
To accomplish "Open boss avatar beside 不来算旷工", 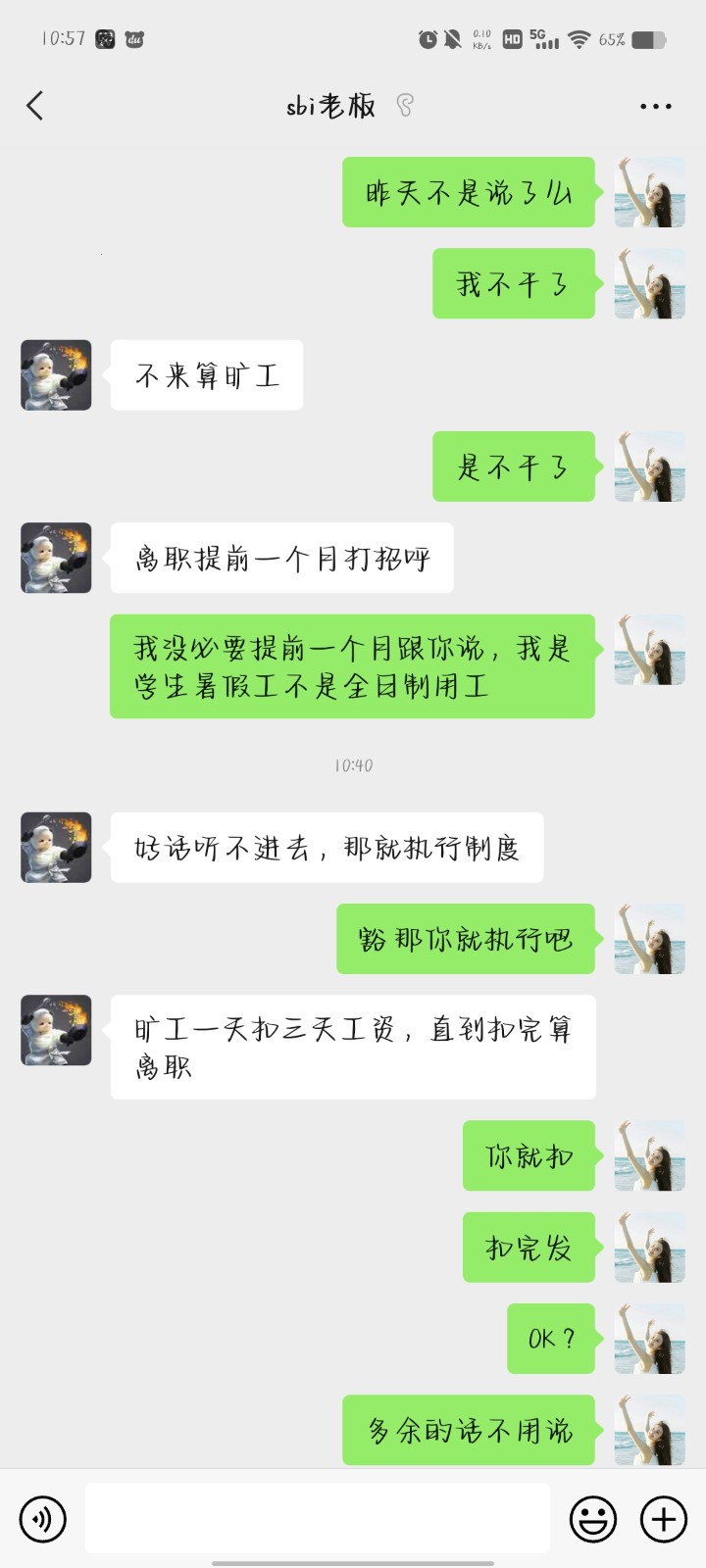I will (x=56, y=375).
